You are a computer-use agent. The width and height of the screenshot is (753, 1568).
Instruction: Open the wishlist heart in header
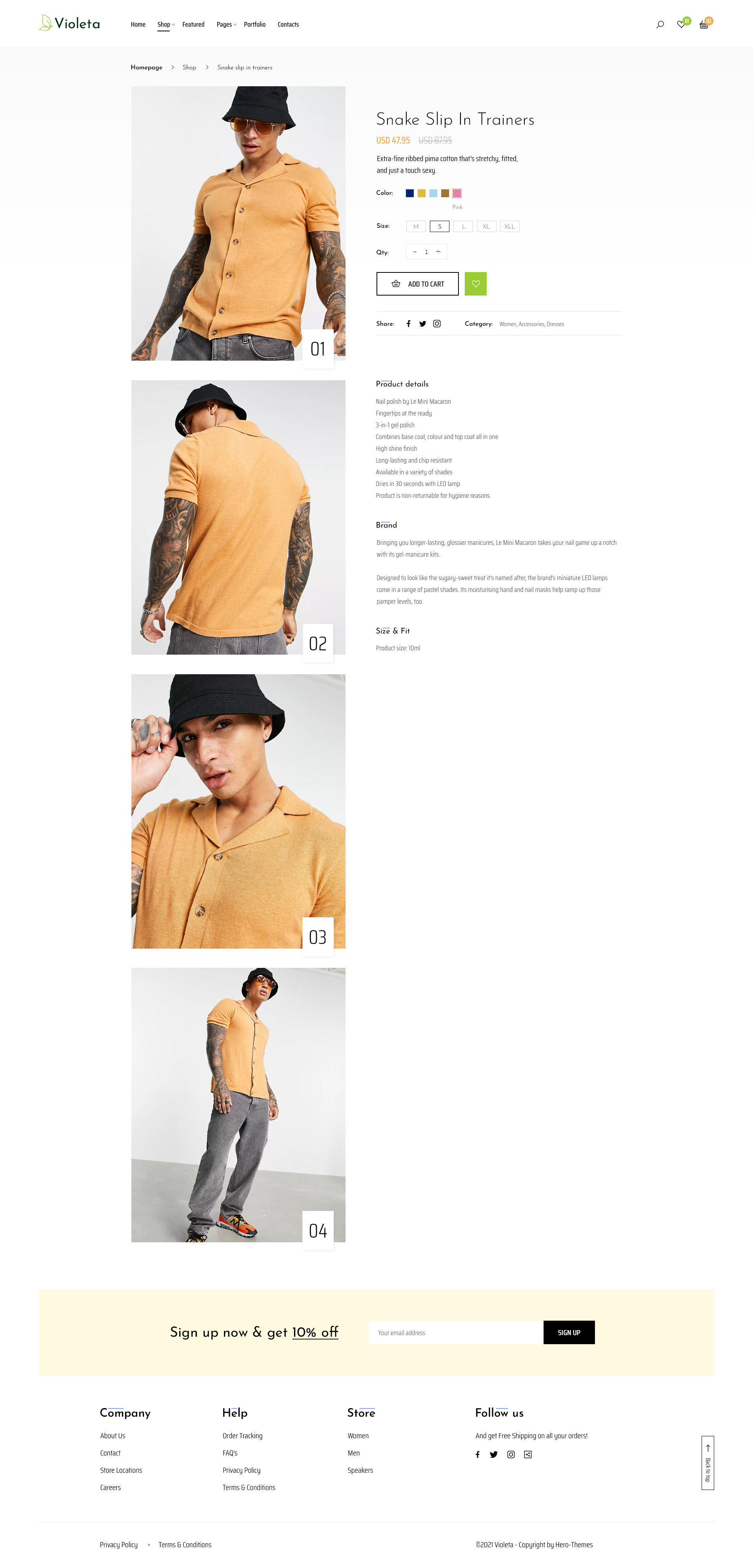click(681, 24)
